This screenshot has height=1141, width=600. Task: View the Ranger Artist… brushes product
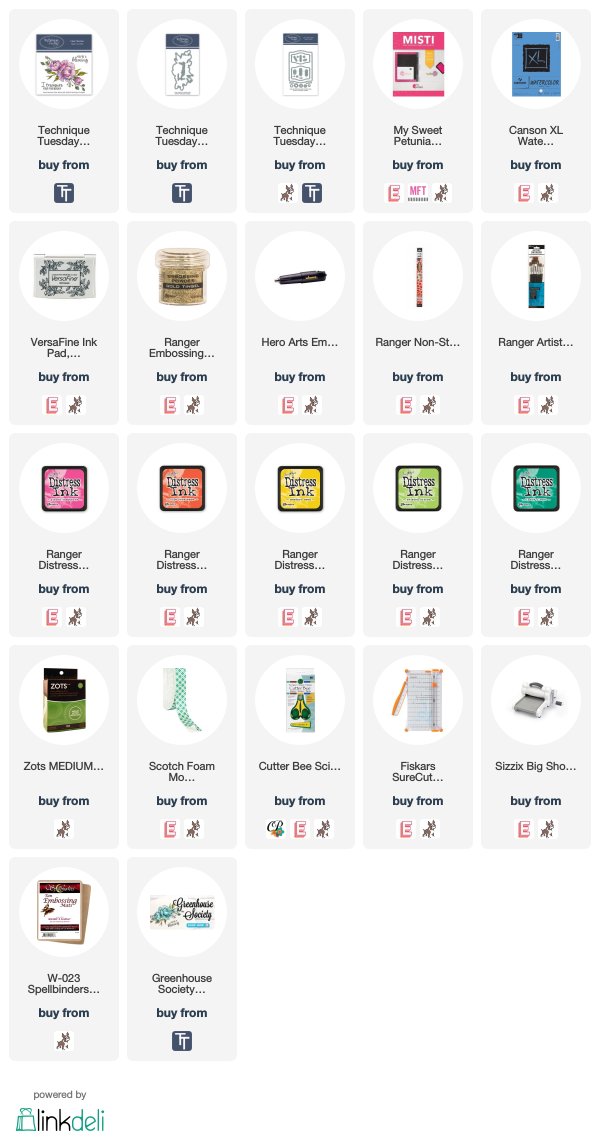(x=535, y=322)
